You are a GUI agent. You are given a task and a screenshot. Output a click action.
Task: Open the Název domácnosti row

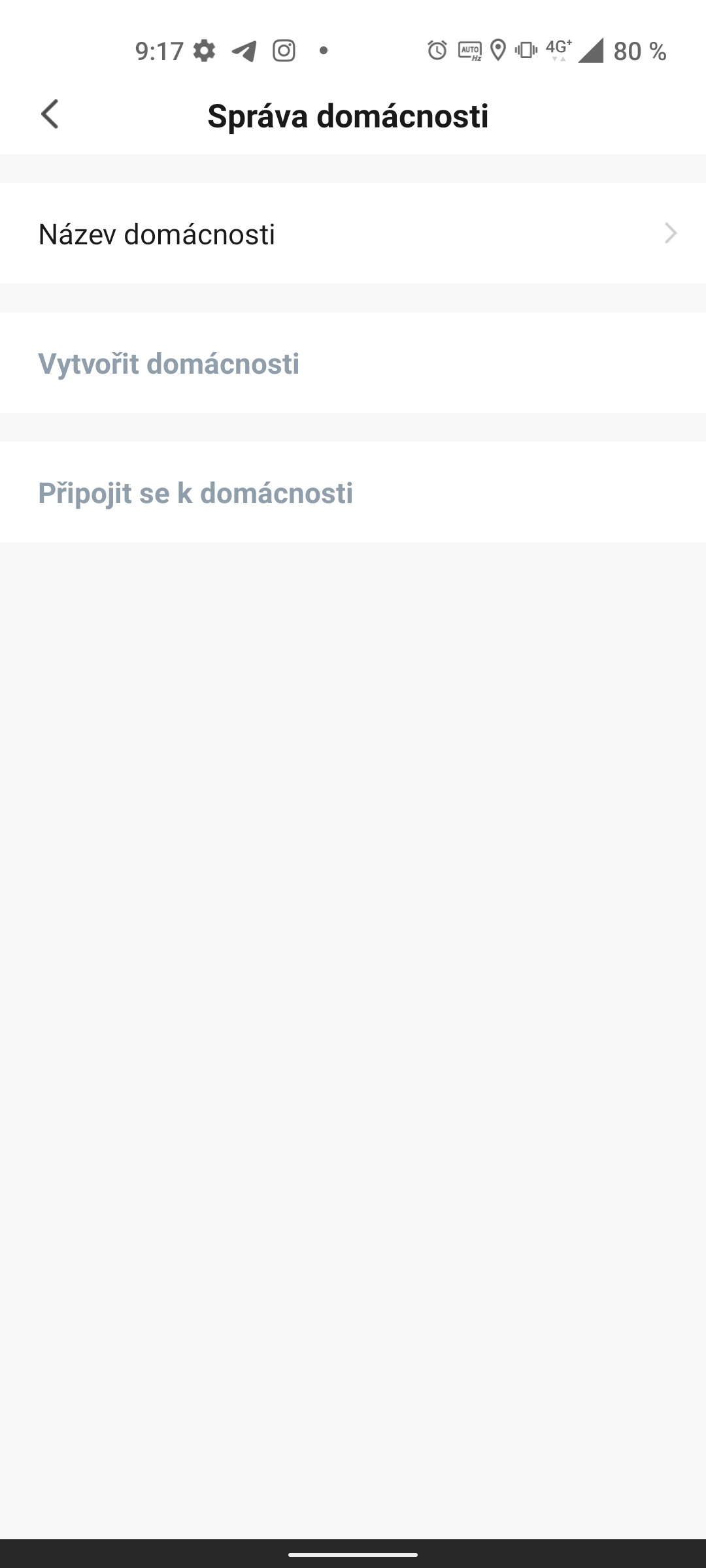point(353,233)
